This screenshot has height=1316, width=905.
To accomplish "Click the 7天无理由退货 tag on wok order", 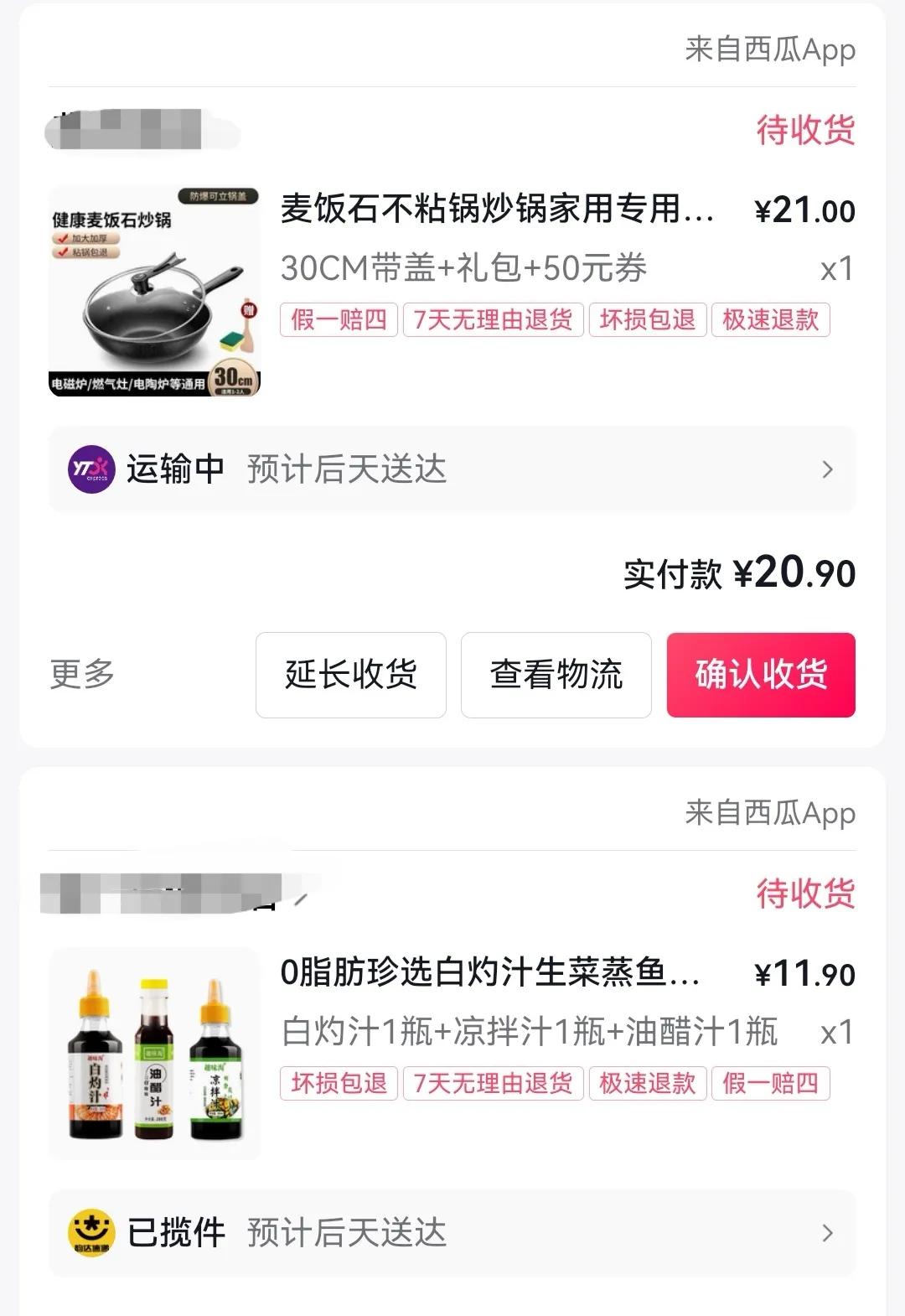I will tap(493, 320).
